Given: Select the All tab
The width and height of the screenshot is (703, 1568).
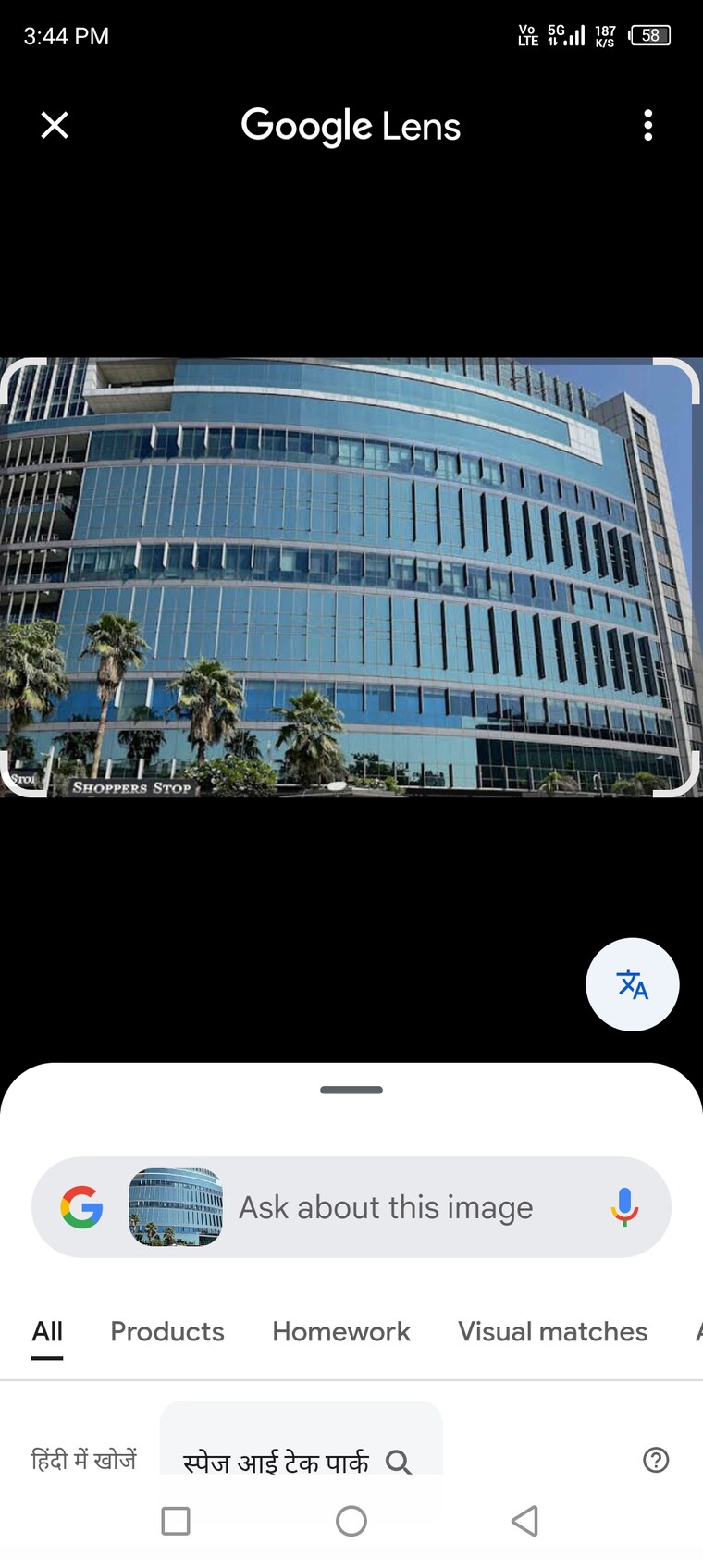Looking at the screenshot, I should 47,1331.
